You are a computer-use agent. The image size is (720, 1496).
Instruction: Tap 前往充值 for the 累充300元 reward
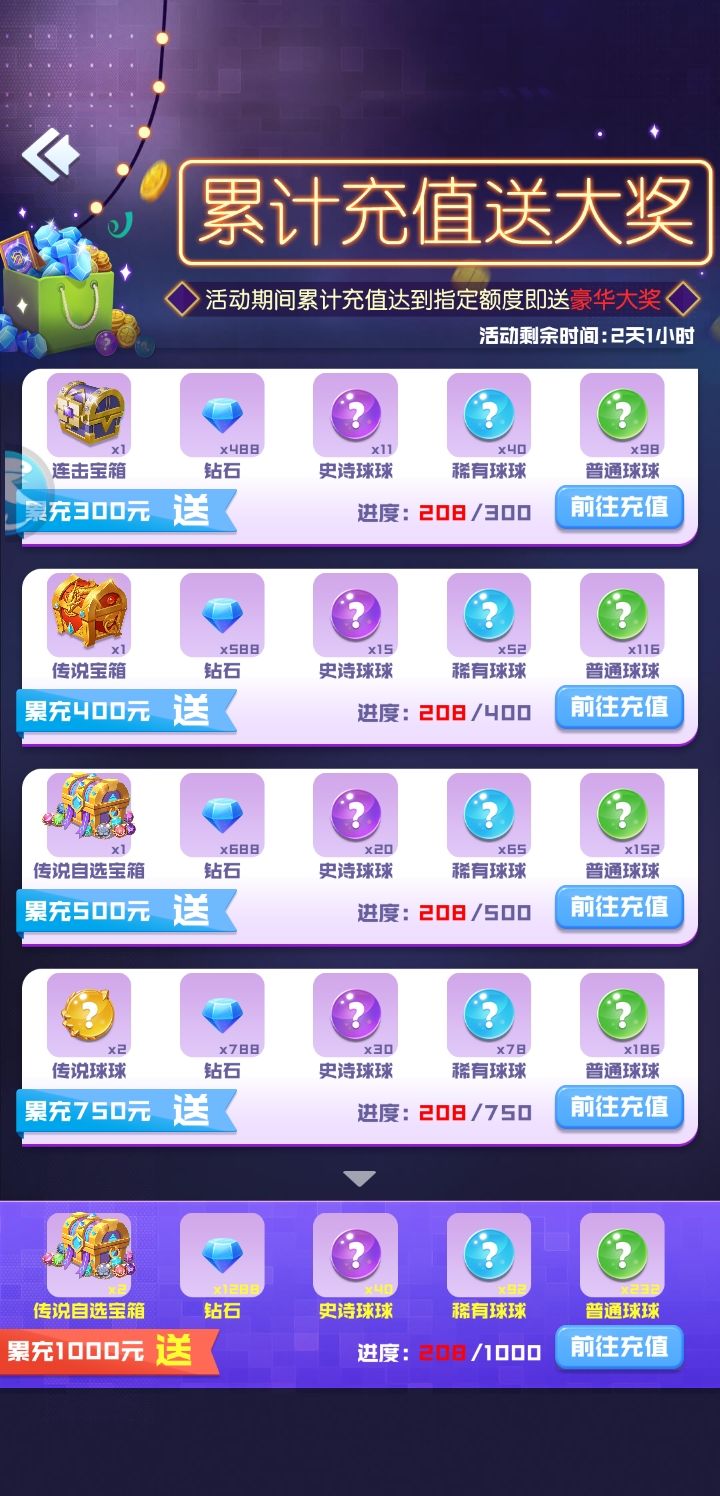[x=619, y=508]
